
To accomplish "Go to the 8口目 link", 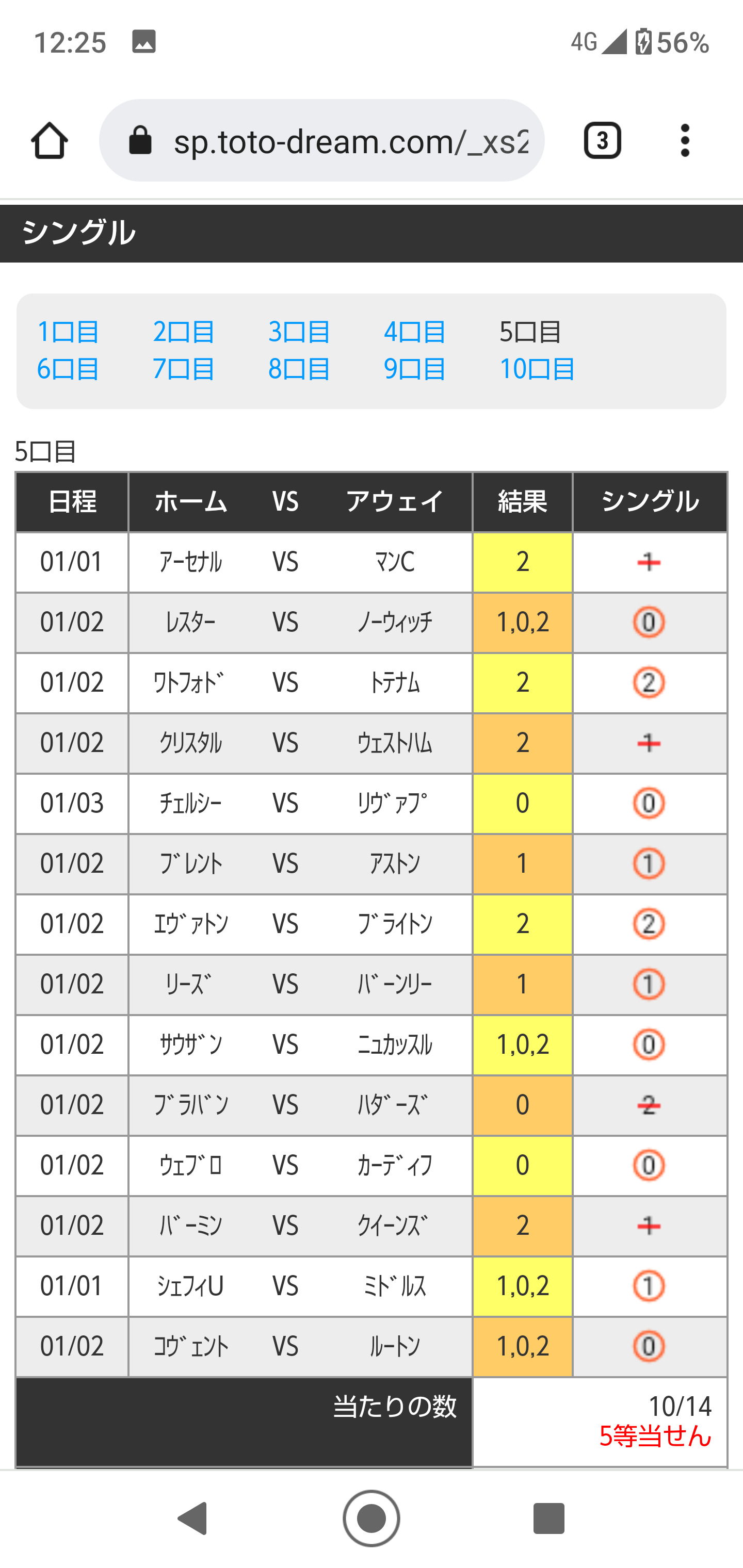I will [x=299, y=369].
